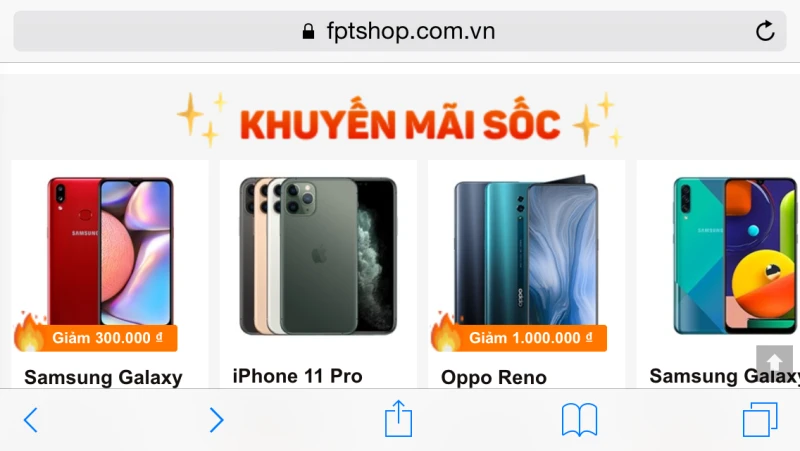Go forward to the next page
Image resolution: width=800 pixels, height=451 pixels.
[216, 420]
